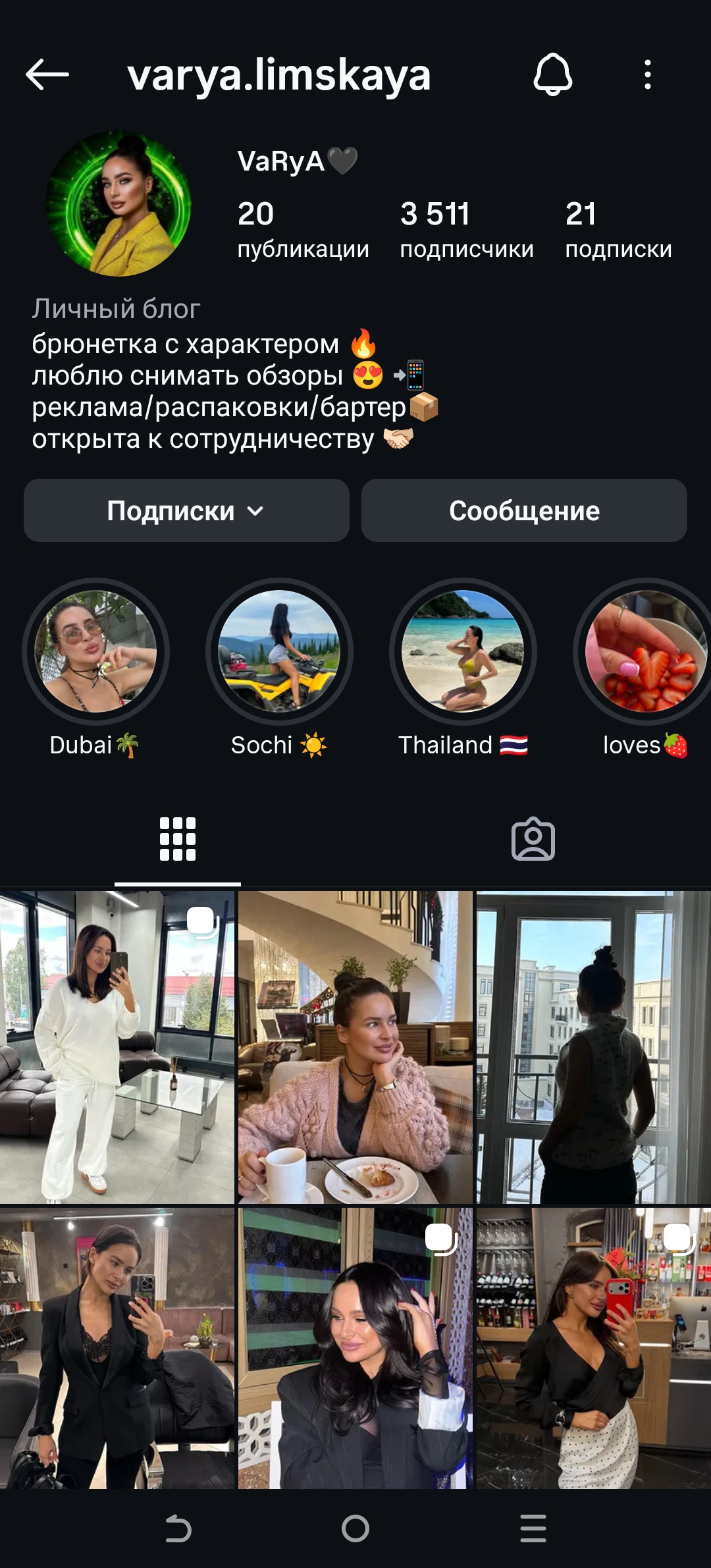Tap the Android home circle button
The image size is (711, 1568).
click(355, 1528)
